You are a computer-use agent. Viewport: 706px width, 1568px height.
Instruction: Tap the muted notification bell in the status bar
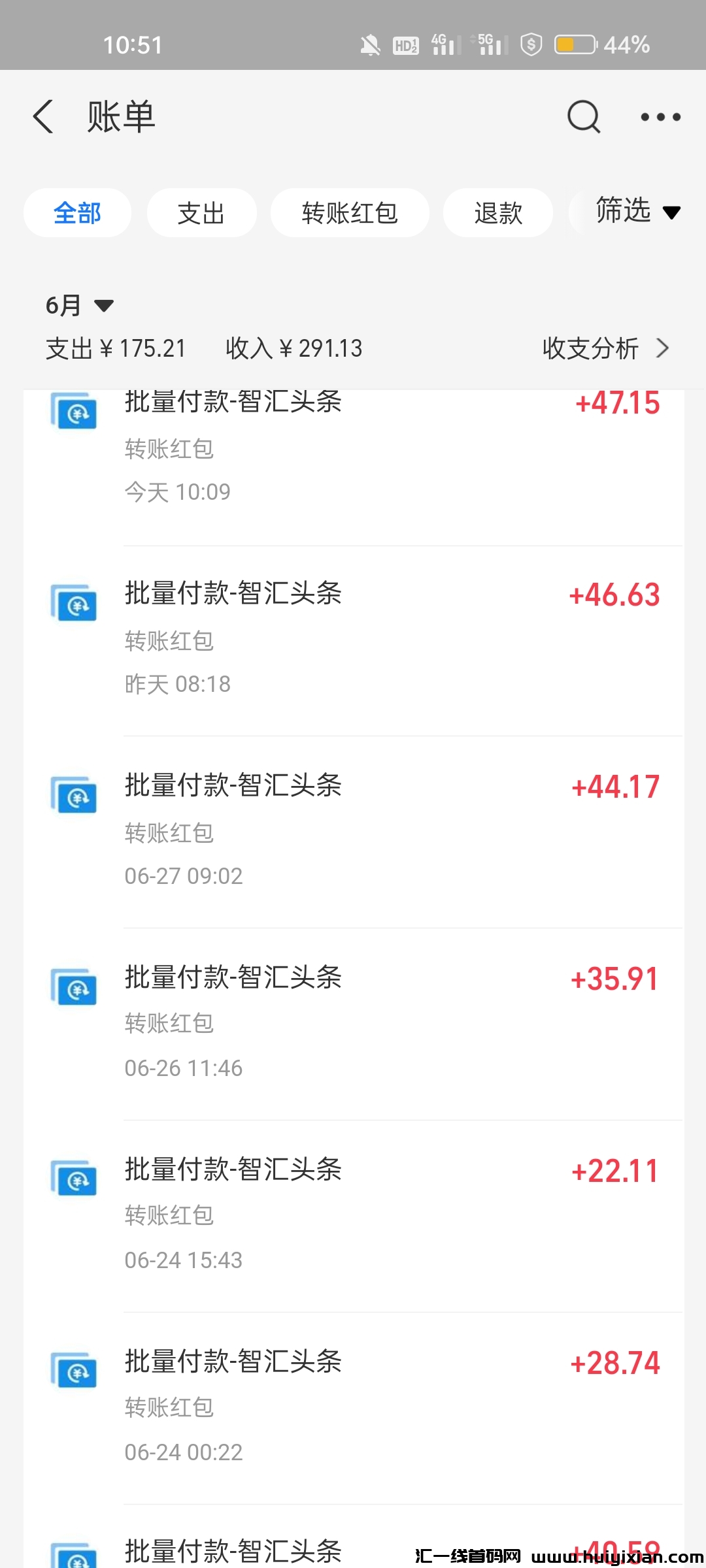[371, 44]
